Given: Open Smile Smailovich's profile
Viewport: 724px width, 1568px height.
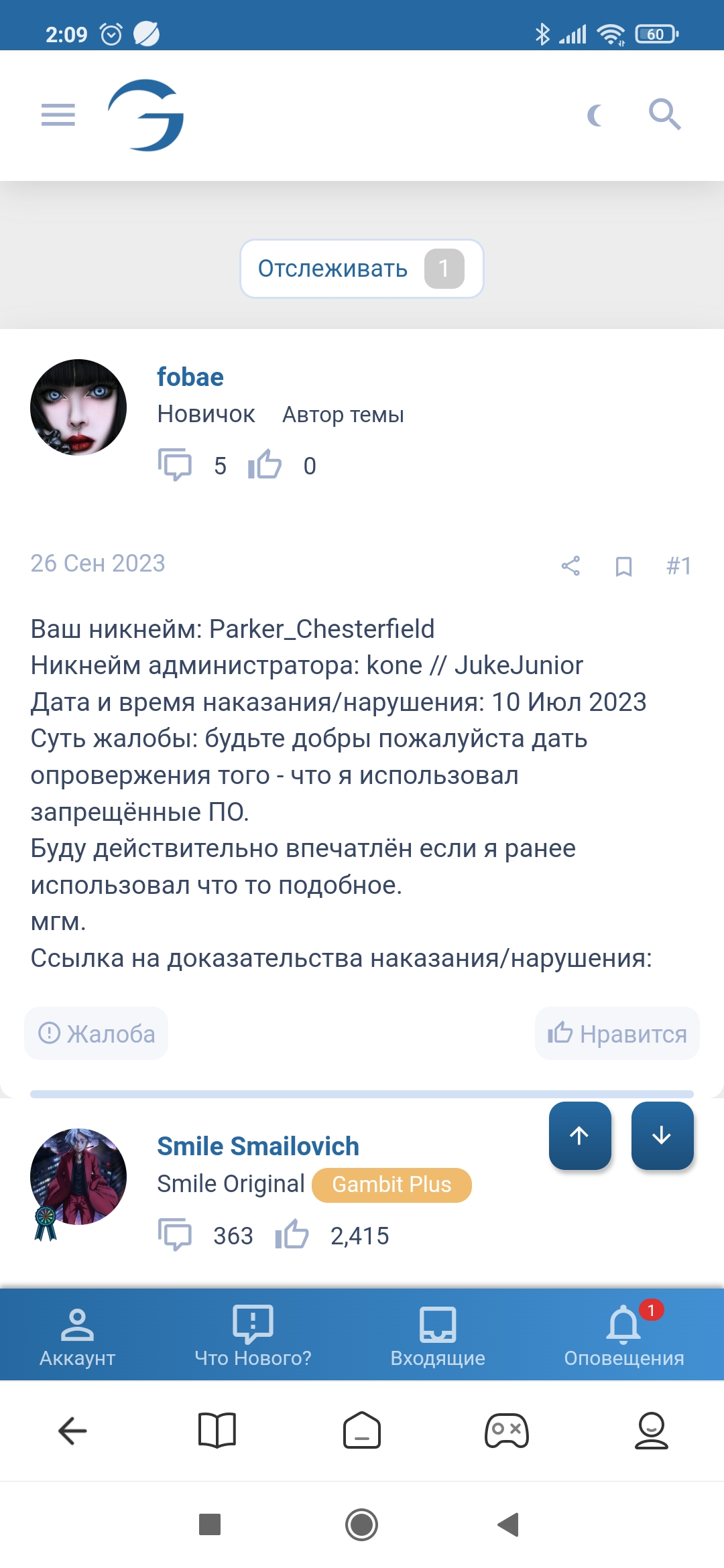Looking at the screenshot, I should [x=258, y=1147].
